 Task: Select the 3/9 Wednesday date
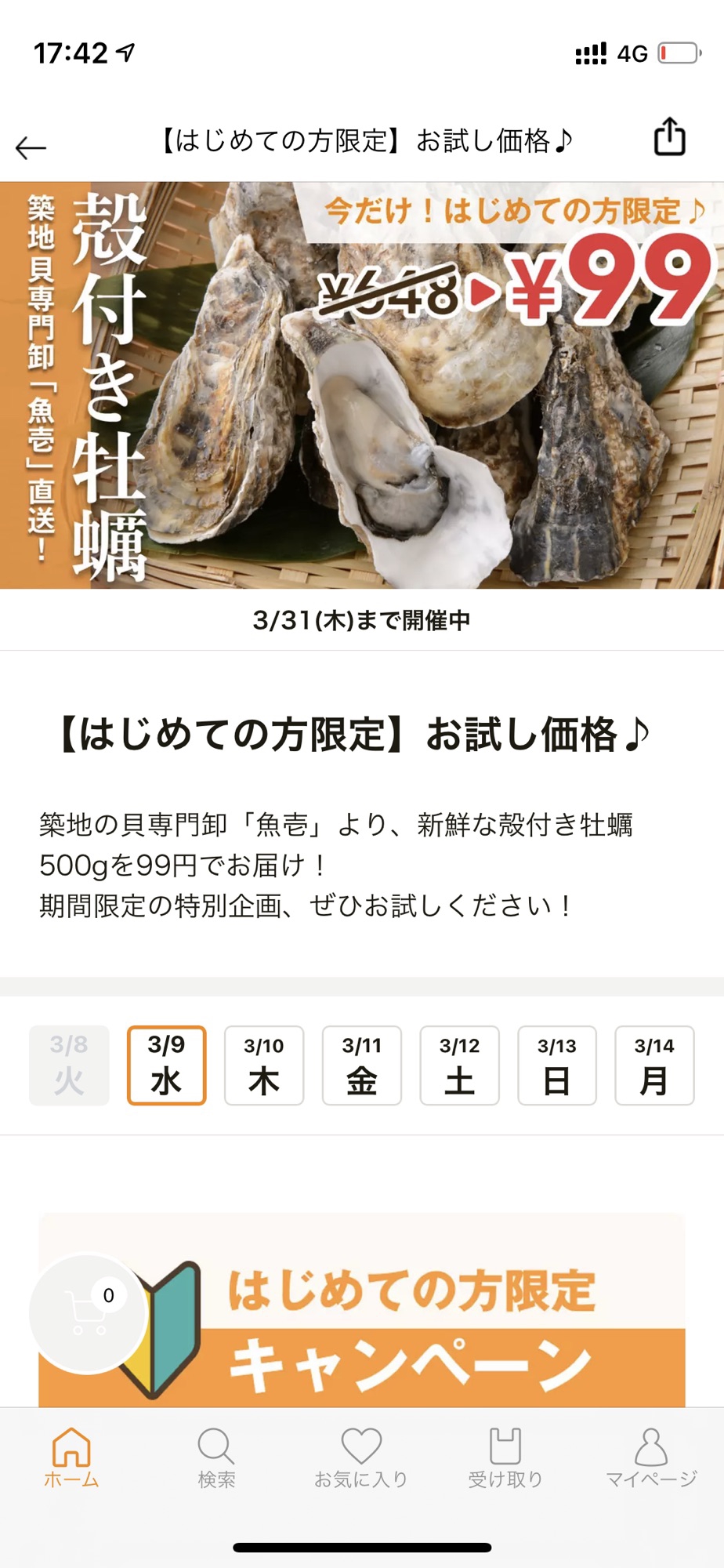point(166,1065)
